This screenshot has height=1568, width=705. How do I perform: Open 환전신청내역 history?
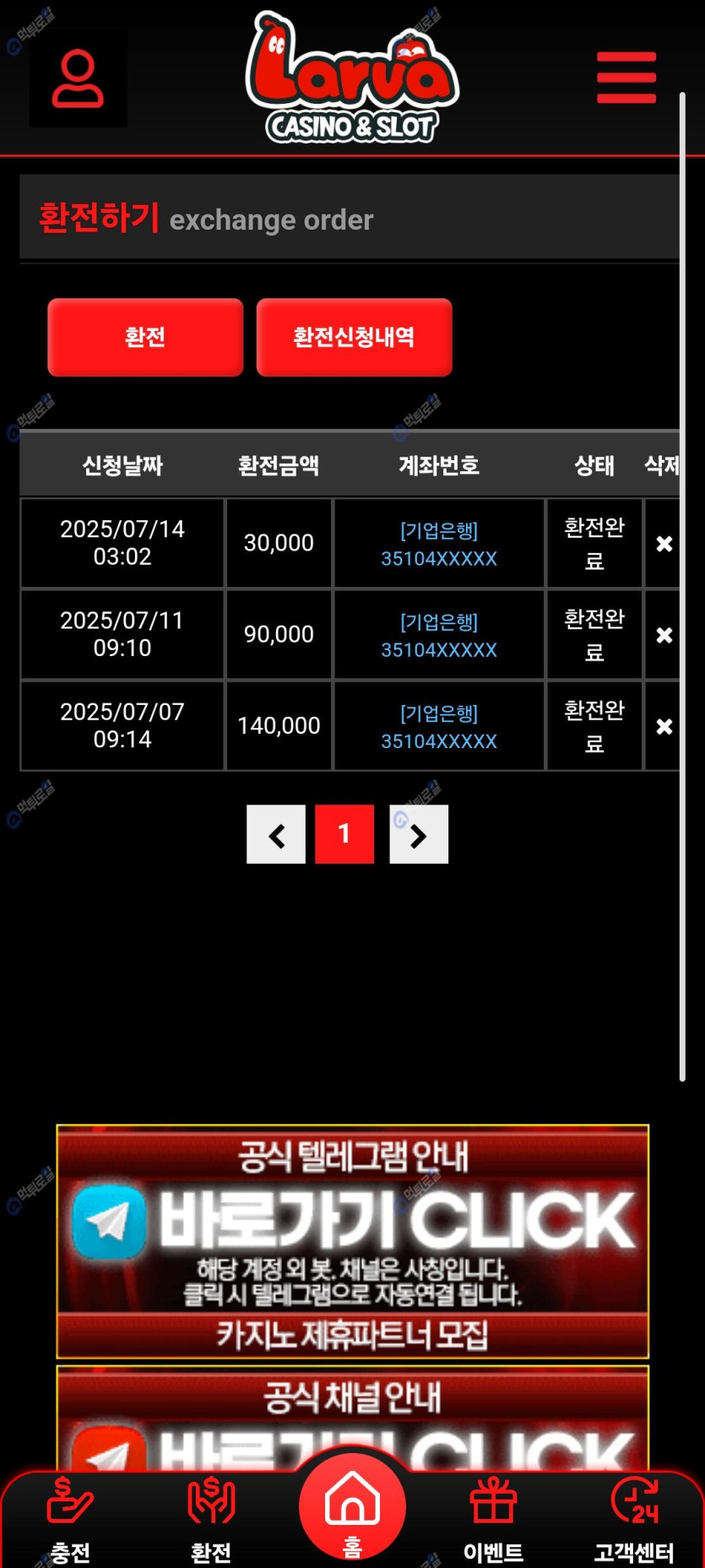pyautogui.click(x=354, y=337)
